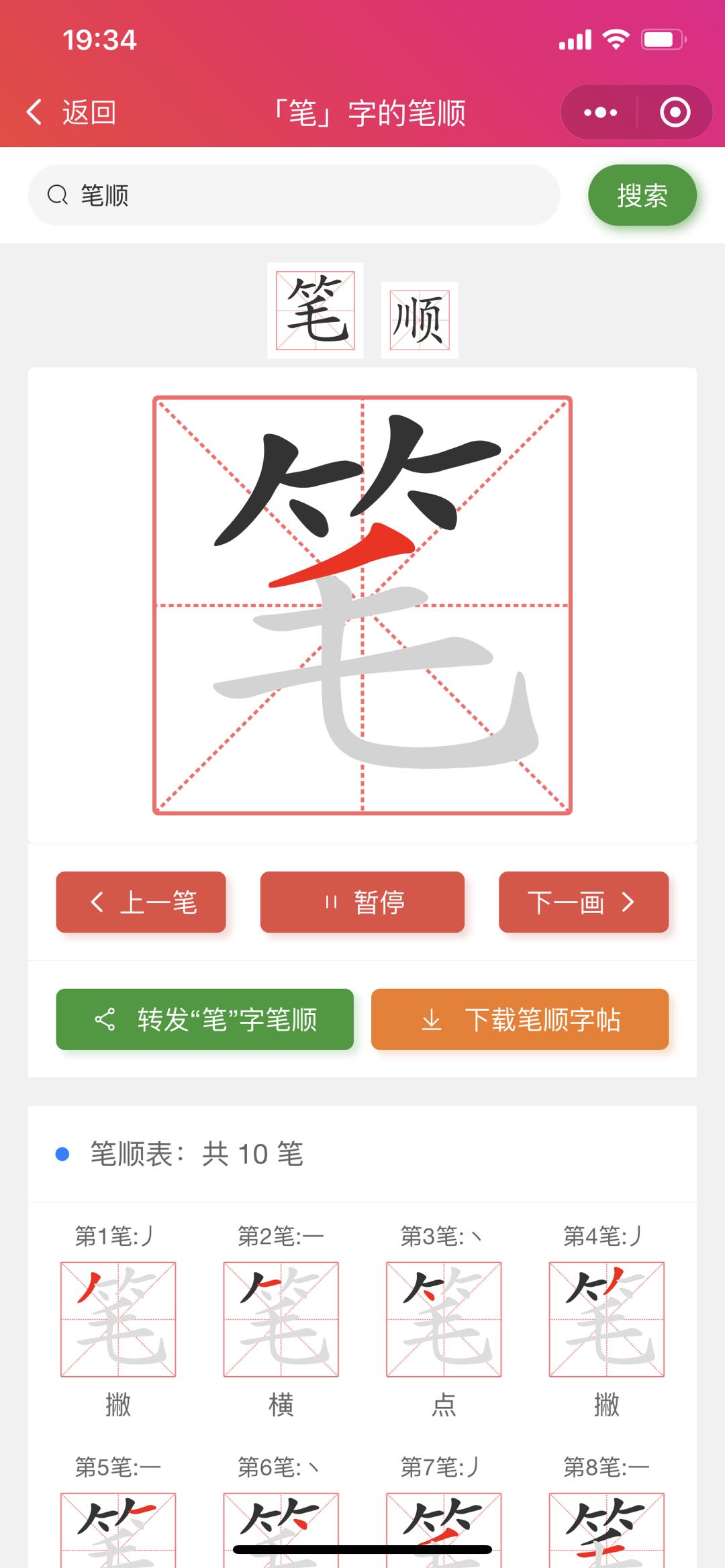Open the 第1笔 撇 stroke tile
Viewport: 725px width, 1568px height.
[x=118, y=1319]
